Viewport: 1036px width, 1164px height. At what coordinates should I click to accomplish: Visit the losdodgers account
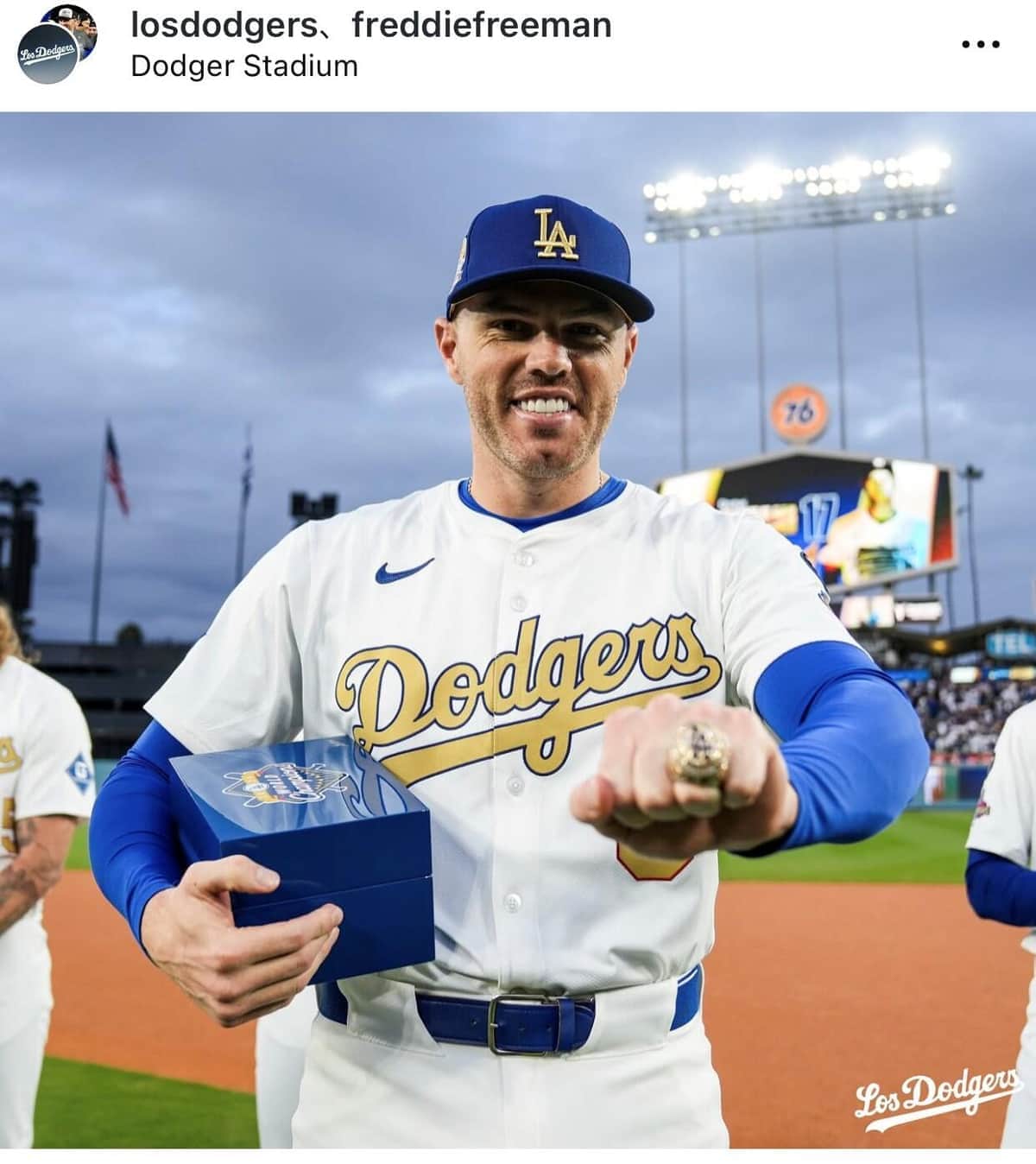tap(224, 25)
